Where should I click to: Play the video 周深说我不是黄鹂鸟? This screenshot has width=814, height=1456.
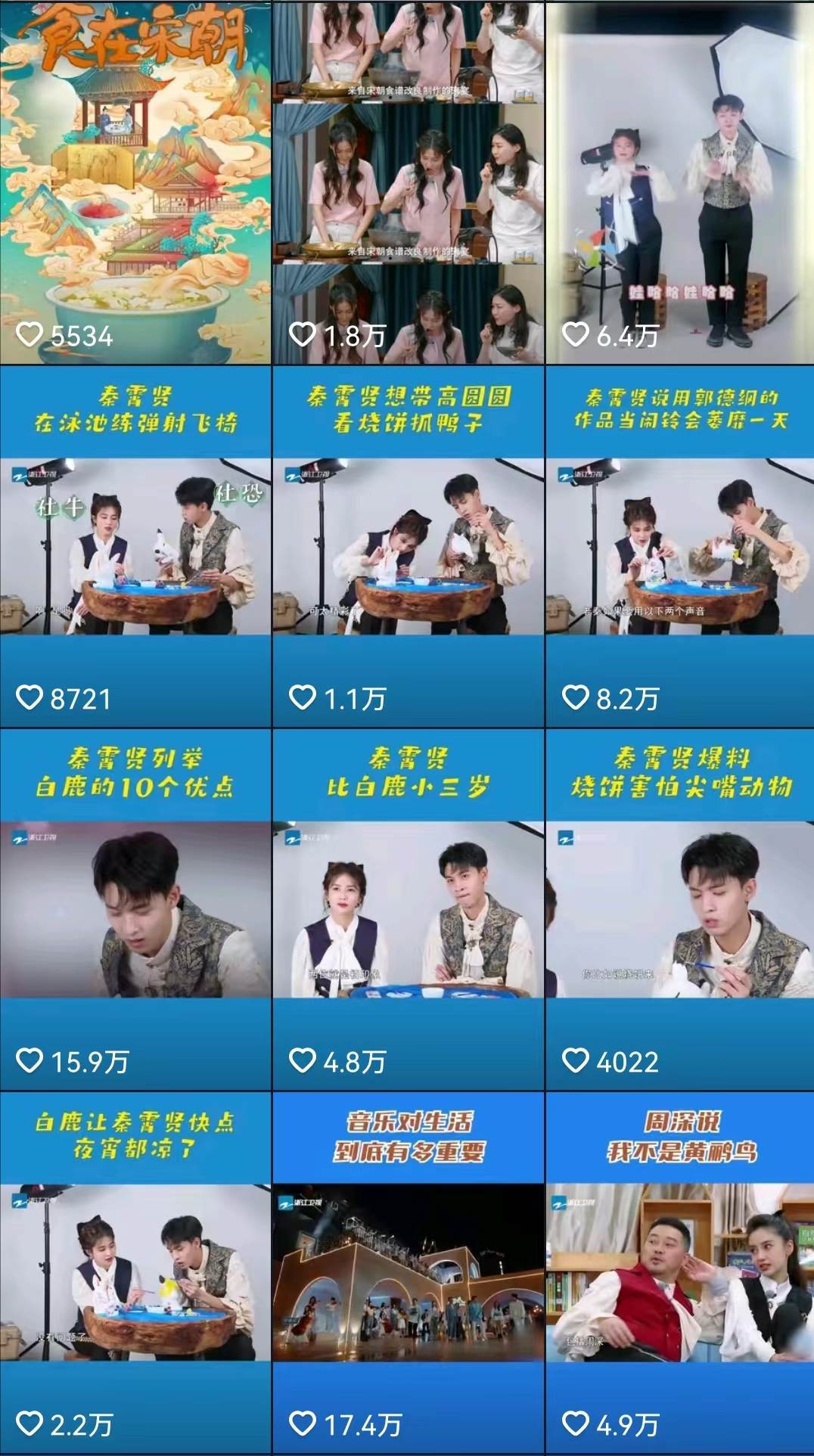pos(679,1272)
